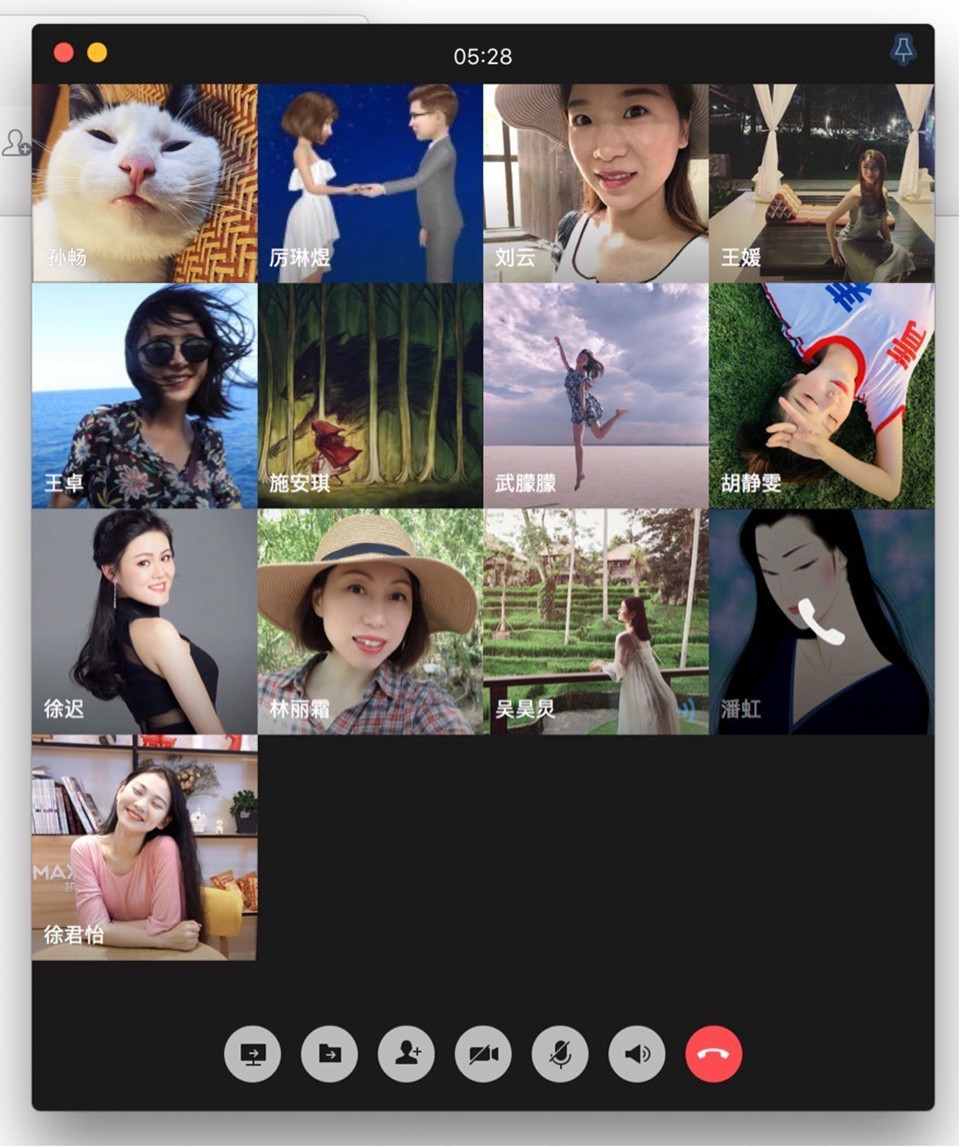Toggle the speaker volume button
Viewport: 960px width, 1147px height.
click(x=637, y=1054)
